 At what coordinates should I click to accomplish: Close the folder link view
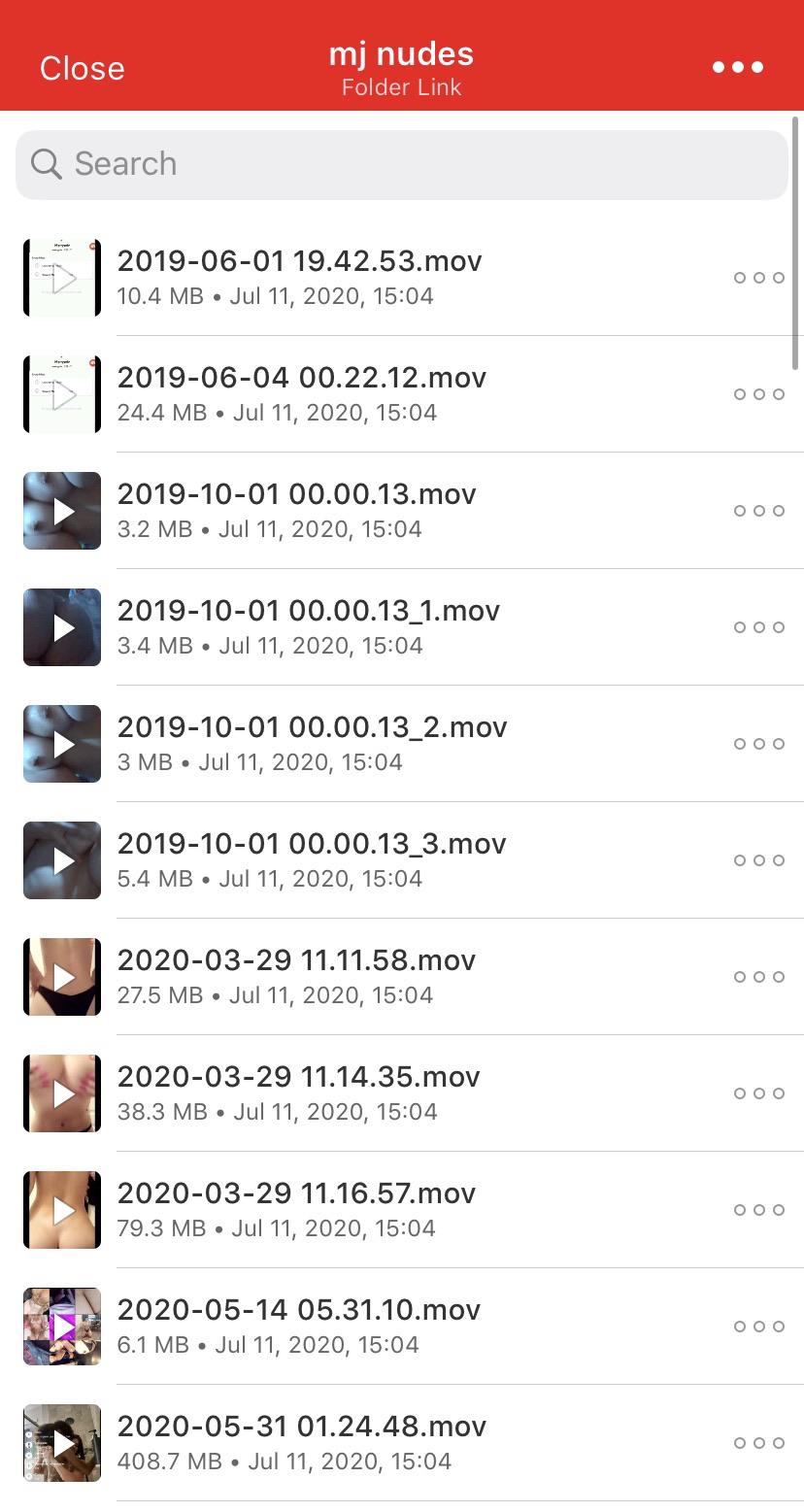pos(82,68)
